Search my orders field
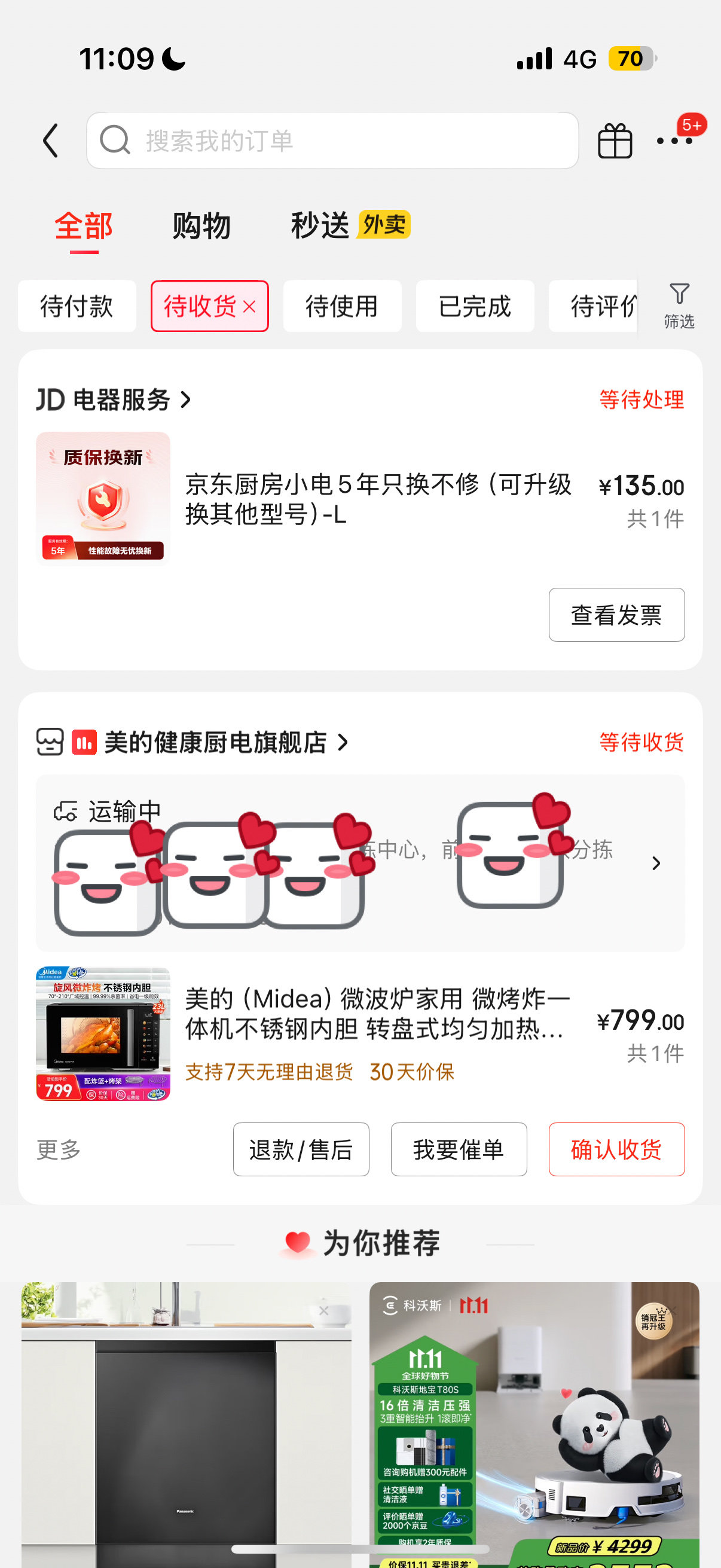721x1568 pixels. (332, 141)
